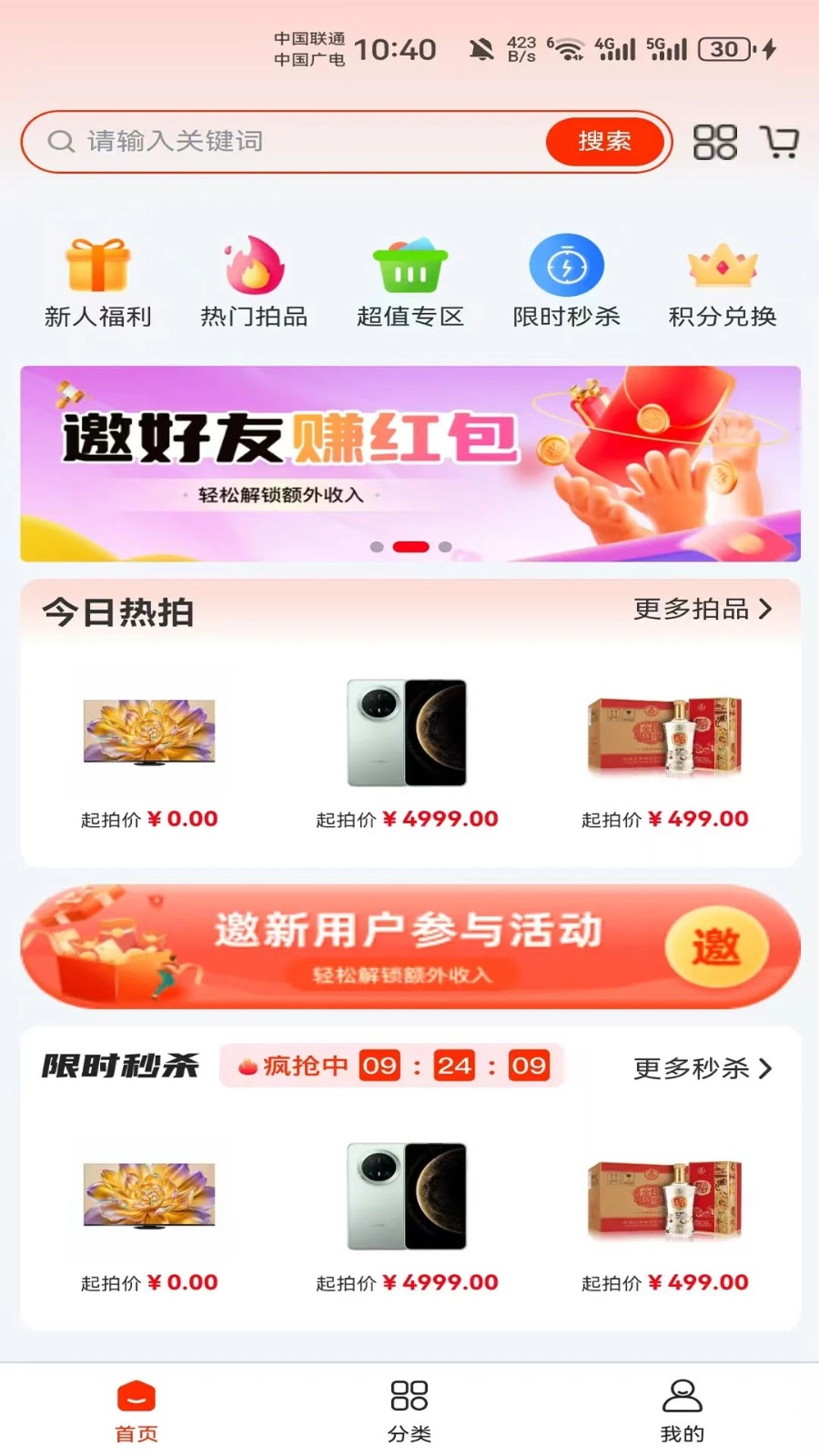Tap the yellow 邀 invite button

tap(719, 946)
